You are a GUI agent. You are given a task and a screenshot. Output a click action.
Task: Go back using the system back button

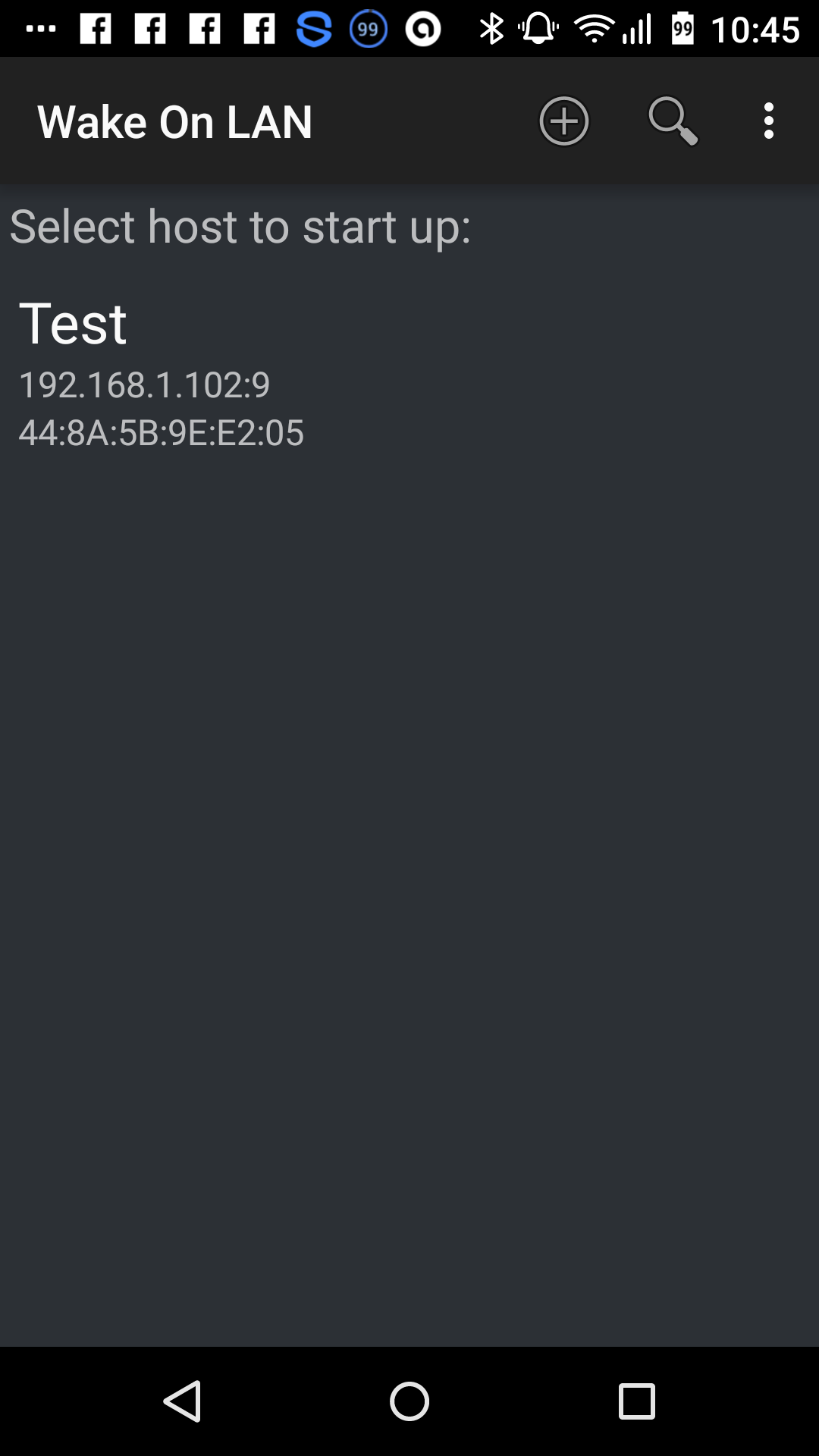(182, 1401)
